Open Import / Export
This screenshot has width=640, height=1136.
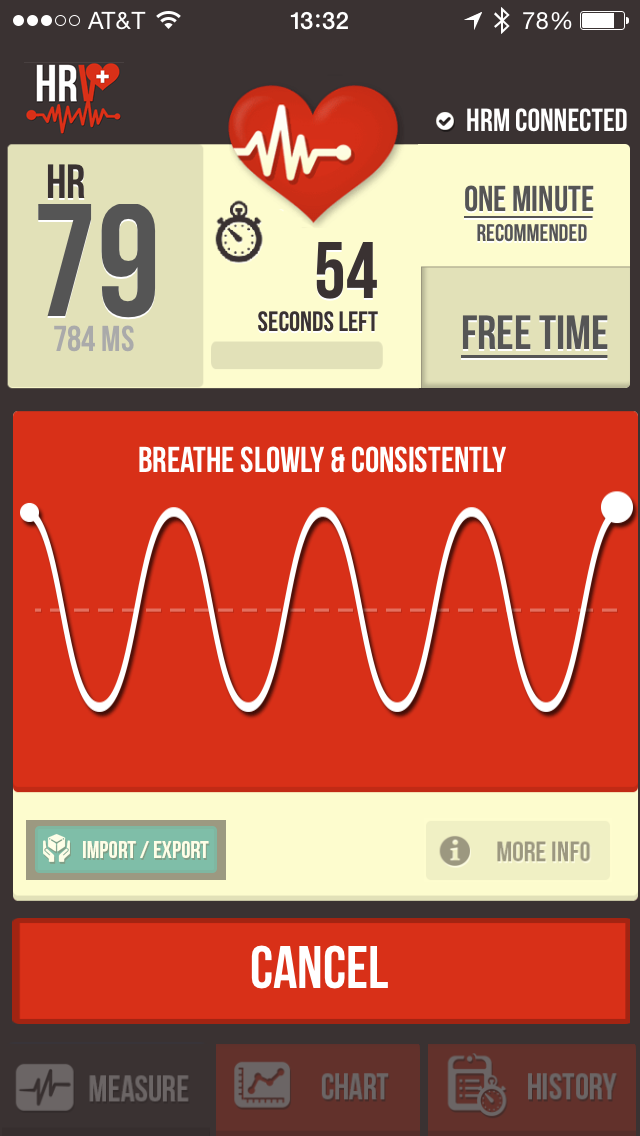(126, 850)
